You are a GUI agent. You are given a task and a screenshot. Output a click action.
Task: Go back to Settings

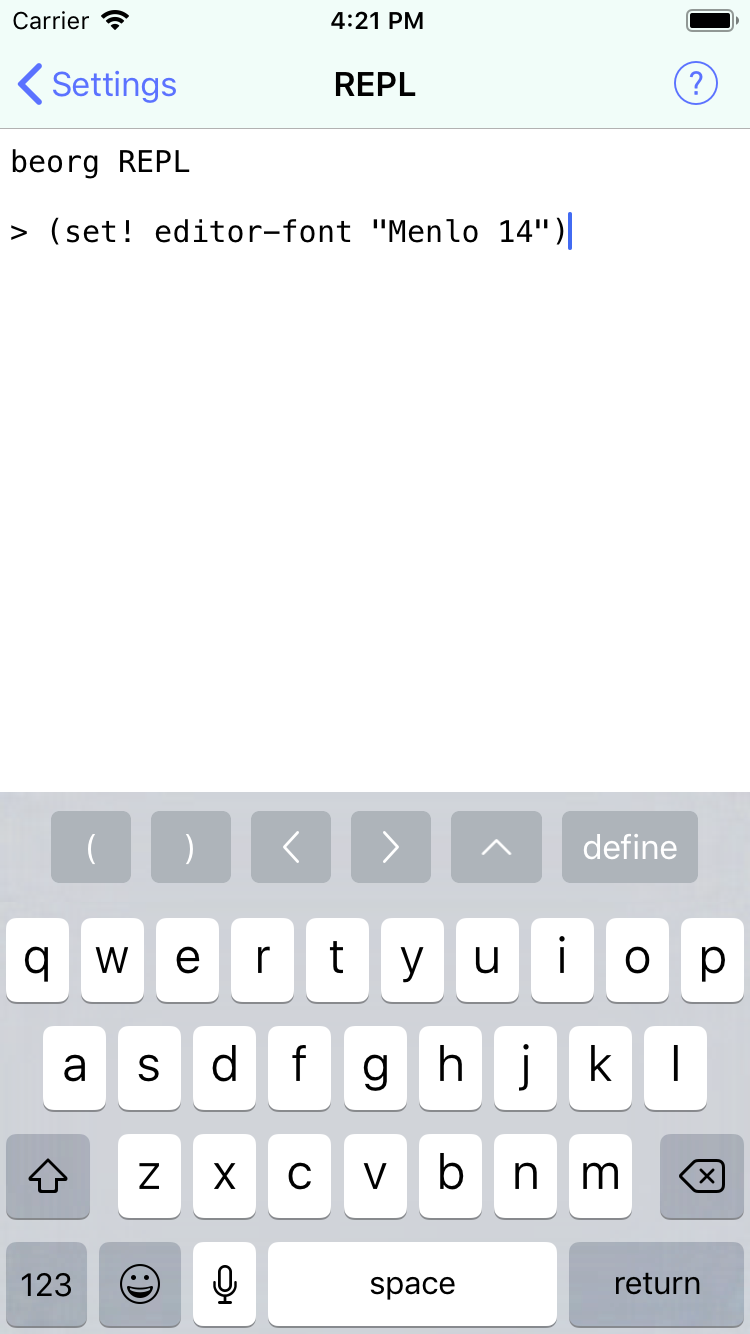pos(98,85)
